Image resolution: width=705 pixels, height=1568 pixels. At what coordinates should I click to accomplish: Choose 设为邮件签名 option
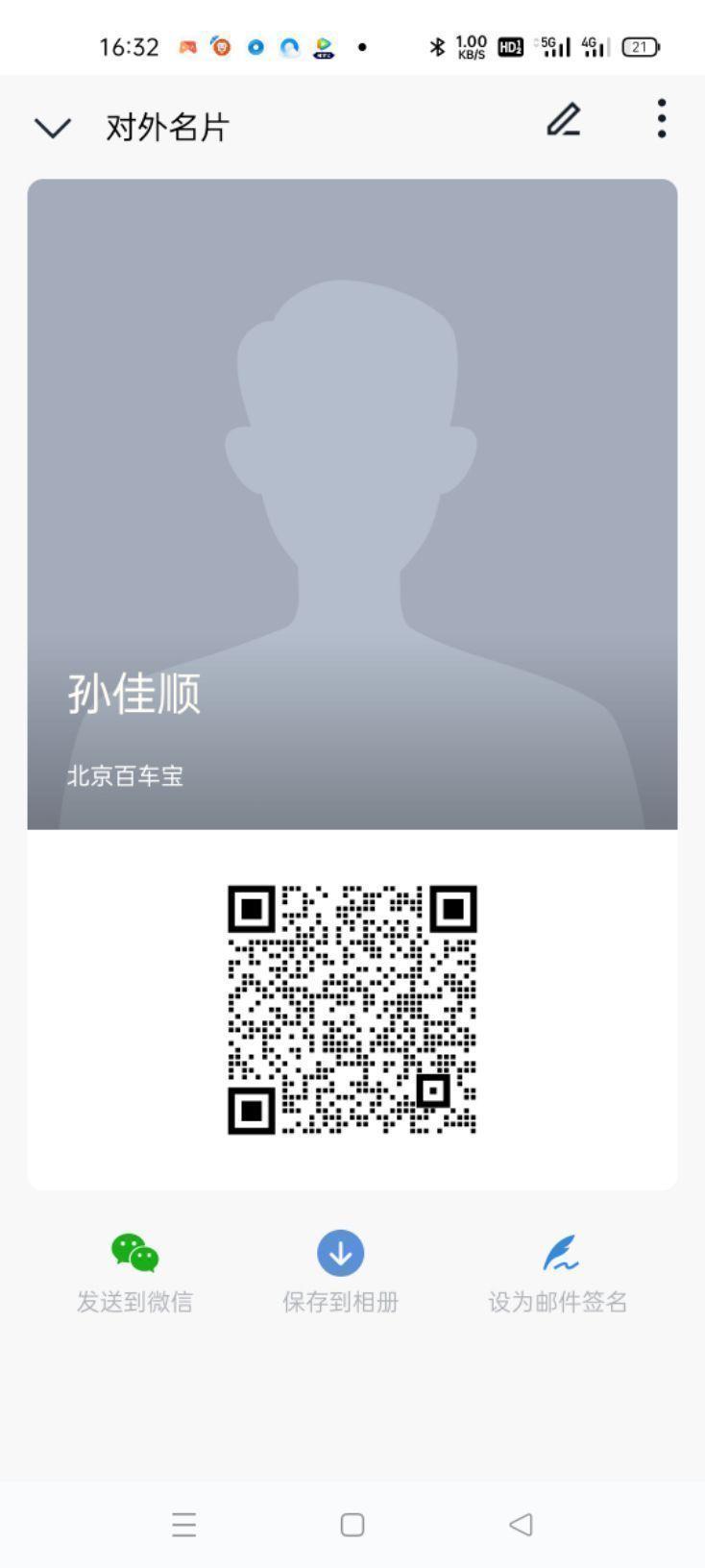tap(558, 1272)
